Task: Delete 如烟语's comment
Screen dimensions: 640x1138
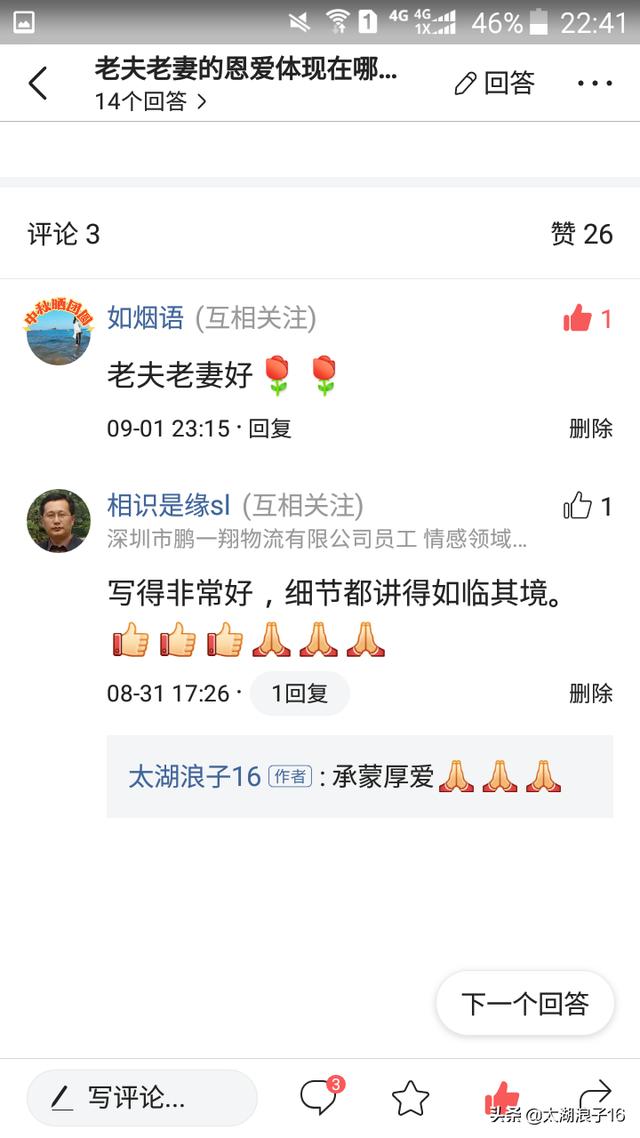Action: pos(591,428)
